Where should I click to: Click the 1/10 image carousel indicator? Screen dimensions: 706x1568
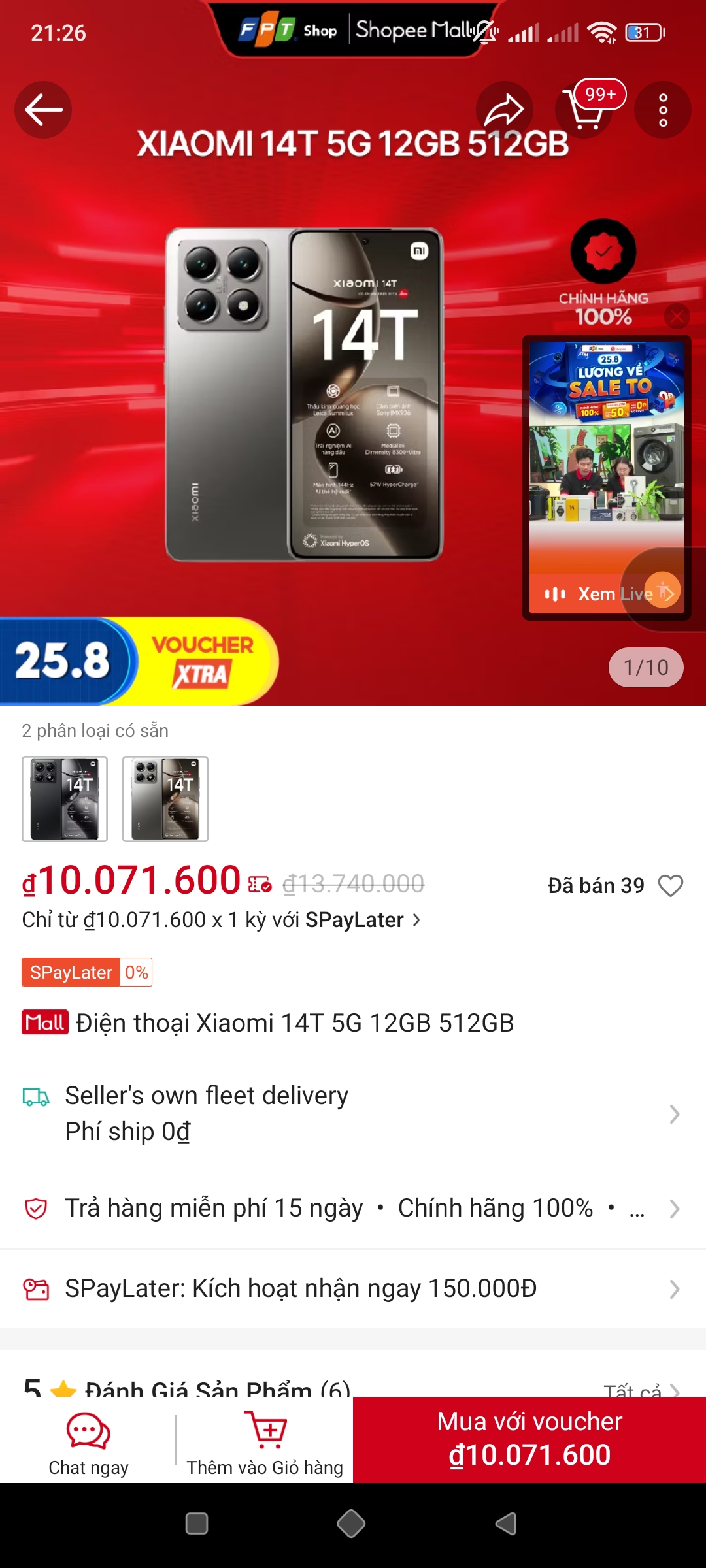pyautogui.click(x=646, y=666)
